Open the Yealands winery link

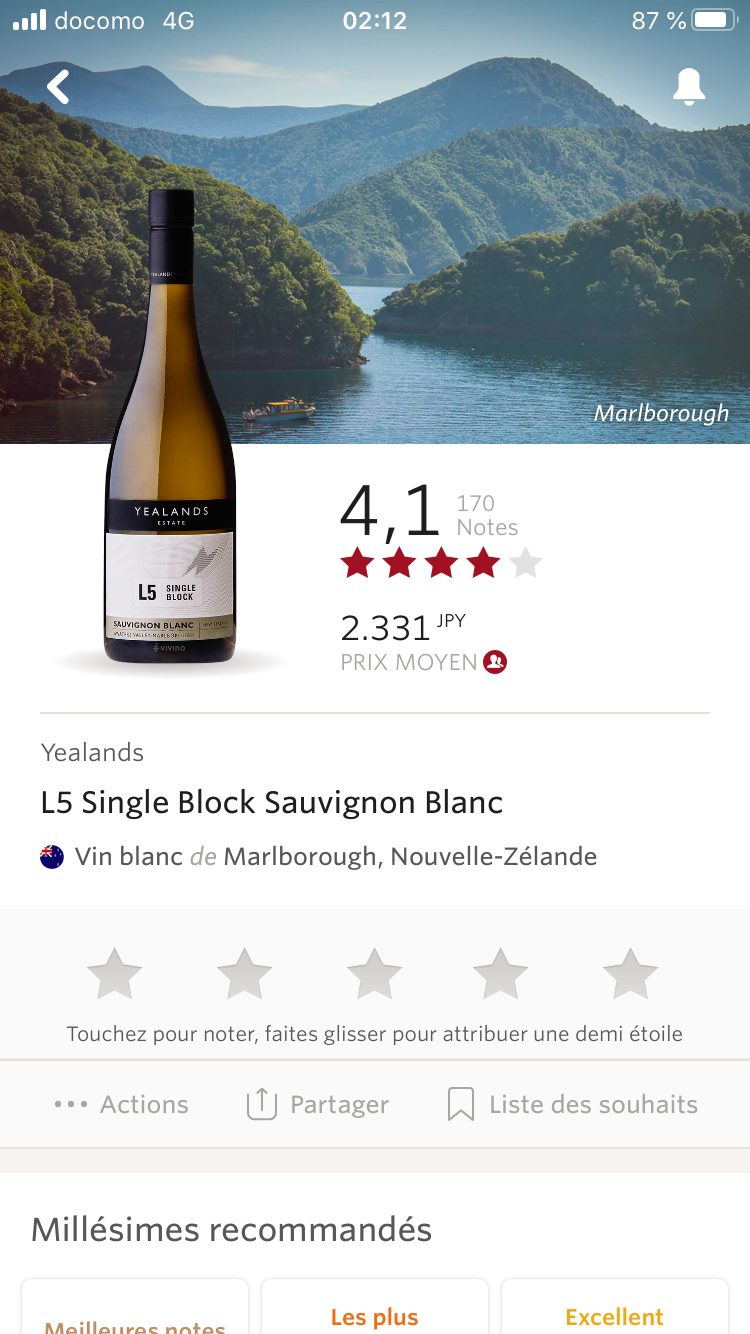[x=92, y=752]
